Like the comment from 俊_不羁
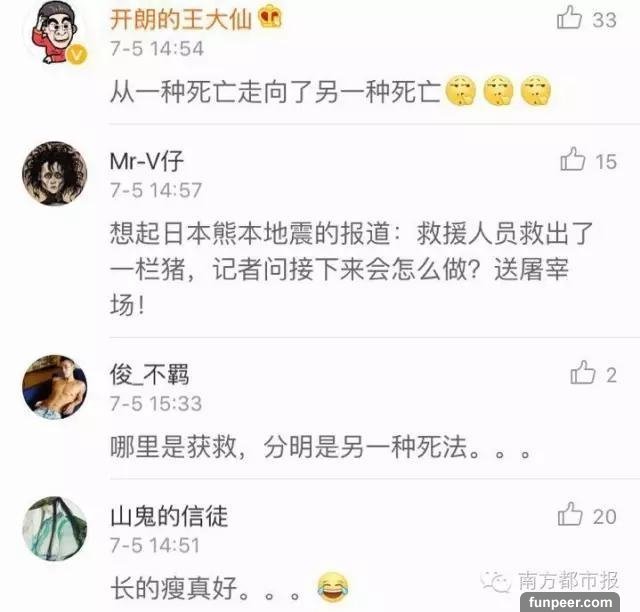This screenshot has height=612, width=640. click(583, 374)
